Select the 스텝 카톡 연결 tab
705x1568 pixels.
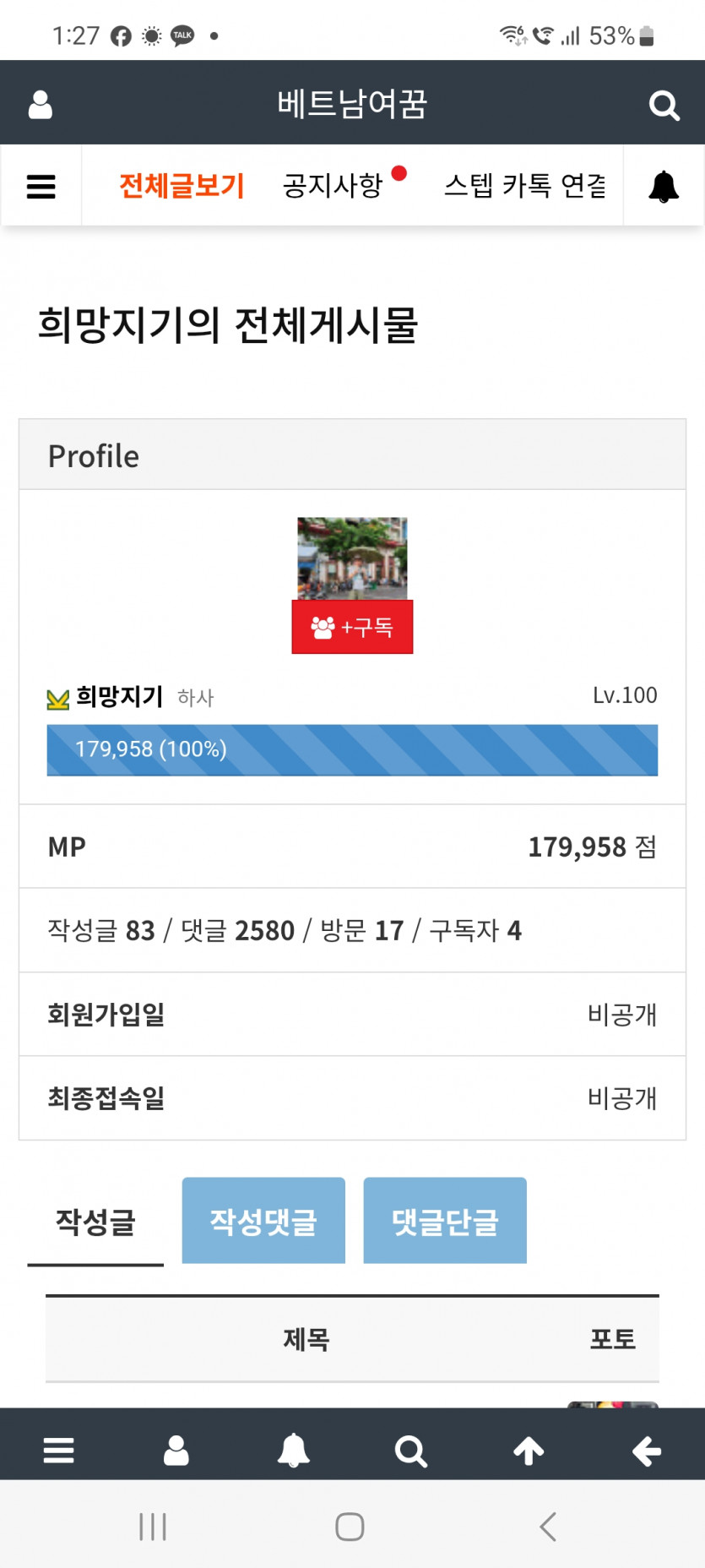(x=524, y=186)
